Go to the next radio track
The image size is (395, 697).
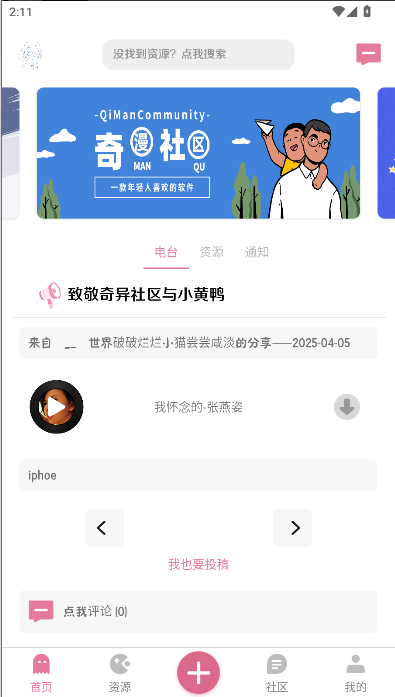(x=292, y=528)
